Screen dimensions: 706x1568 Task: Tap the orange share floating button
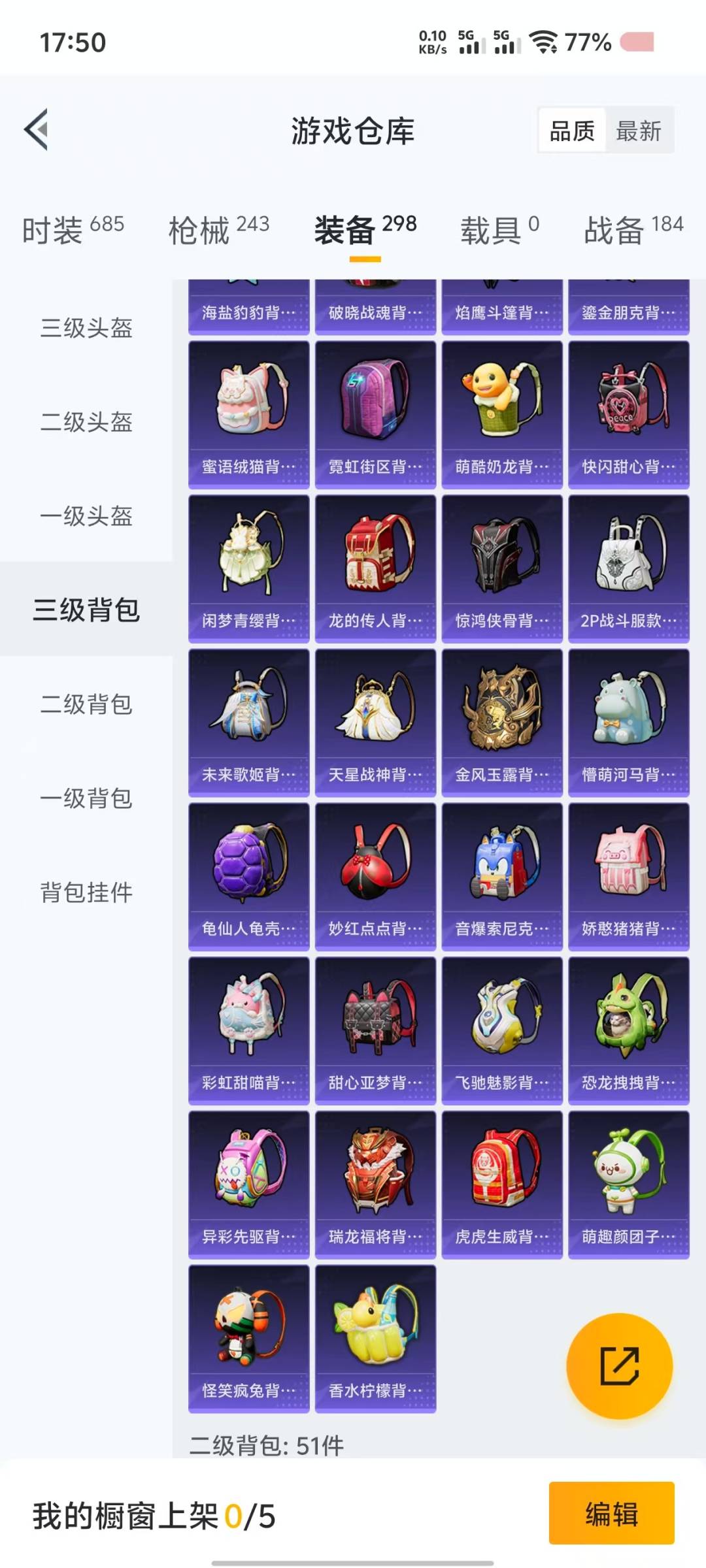click(x=619, y=1366)
